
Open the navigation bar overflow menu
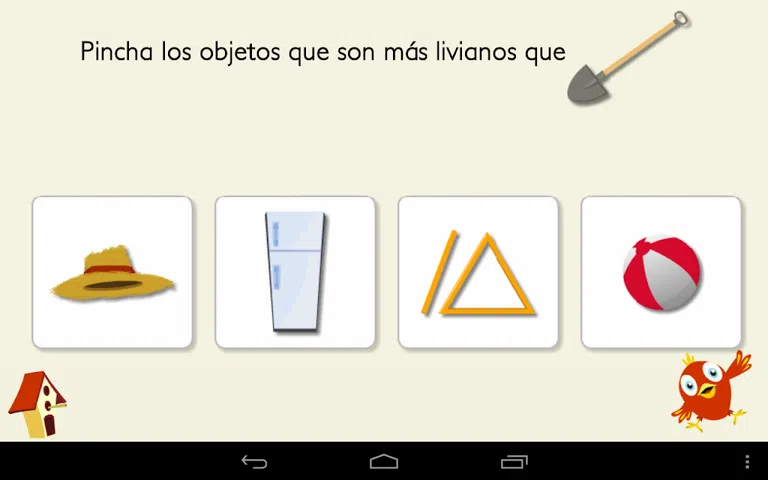tap(747, 462)
